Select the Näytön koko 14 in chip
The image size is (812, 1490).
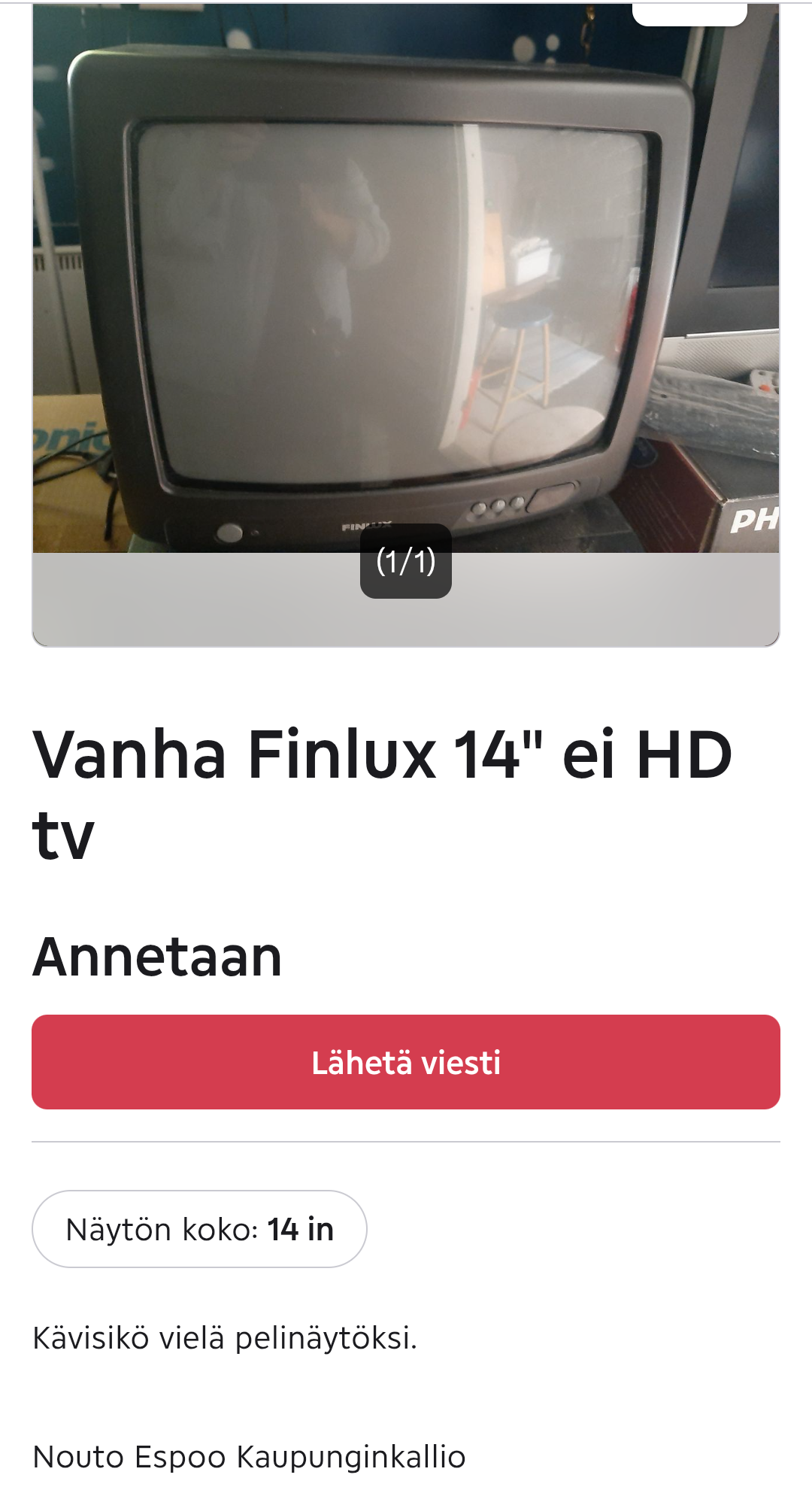click(x=199, y=1228)
